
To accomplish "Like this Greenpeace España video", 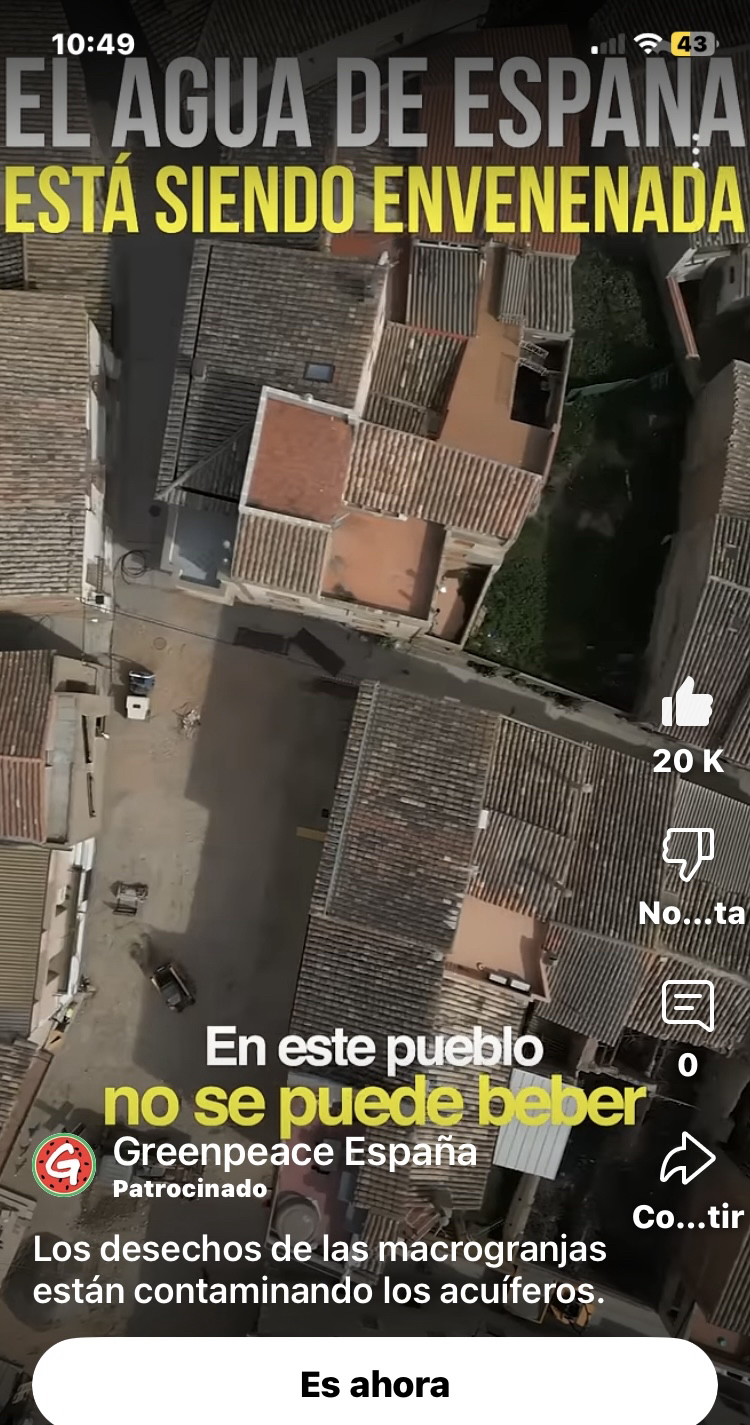I will [688, 703].
